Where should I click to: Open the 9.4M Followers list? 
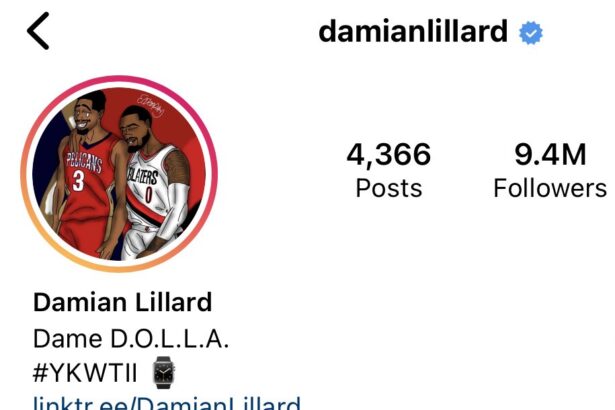pyautogui.click(x=549, y=170)
